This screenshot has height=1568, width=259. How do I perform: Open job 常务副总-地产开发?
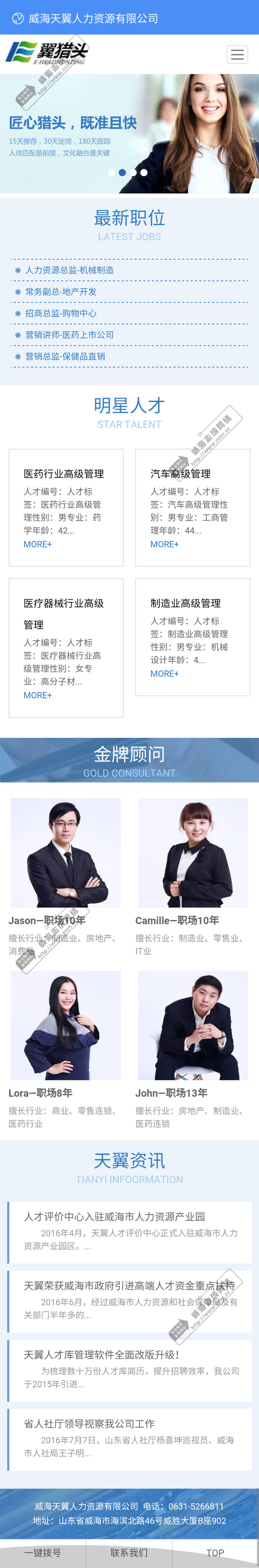[61, 292]
